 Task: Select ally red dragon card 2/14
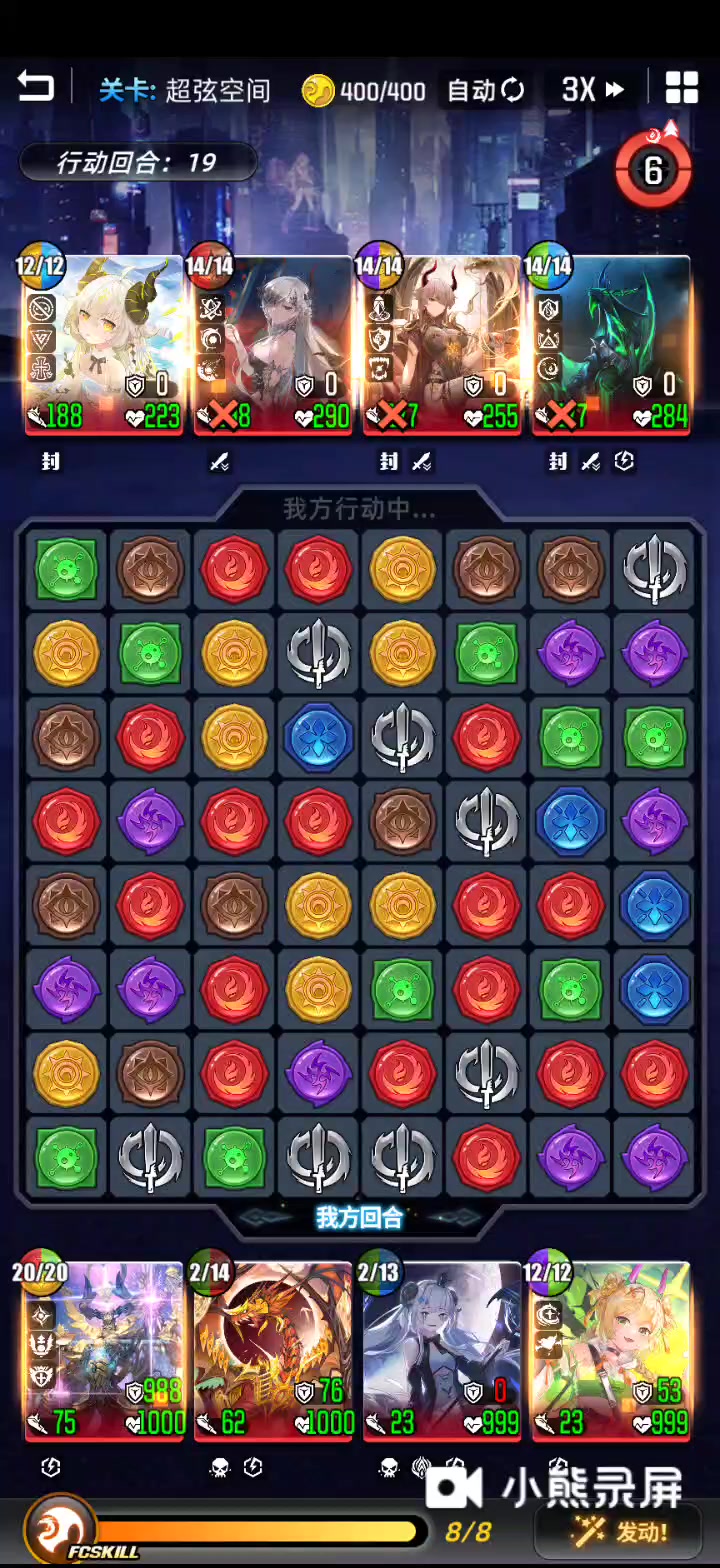tap(273, 1352)
